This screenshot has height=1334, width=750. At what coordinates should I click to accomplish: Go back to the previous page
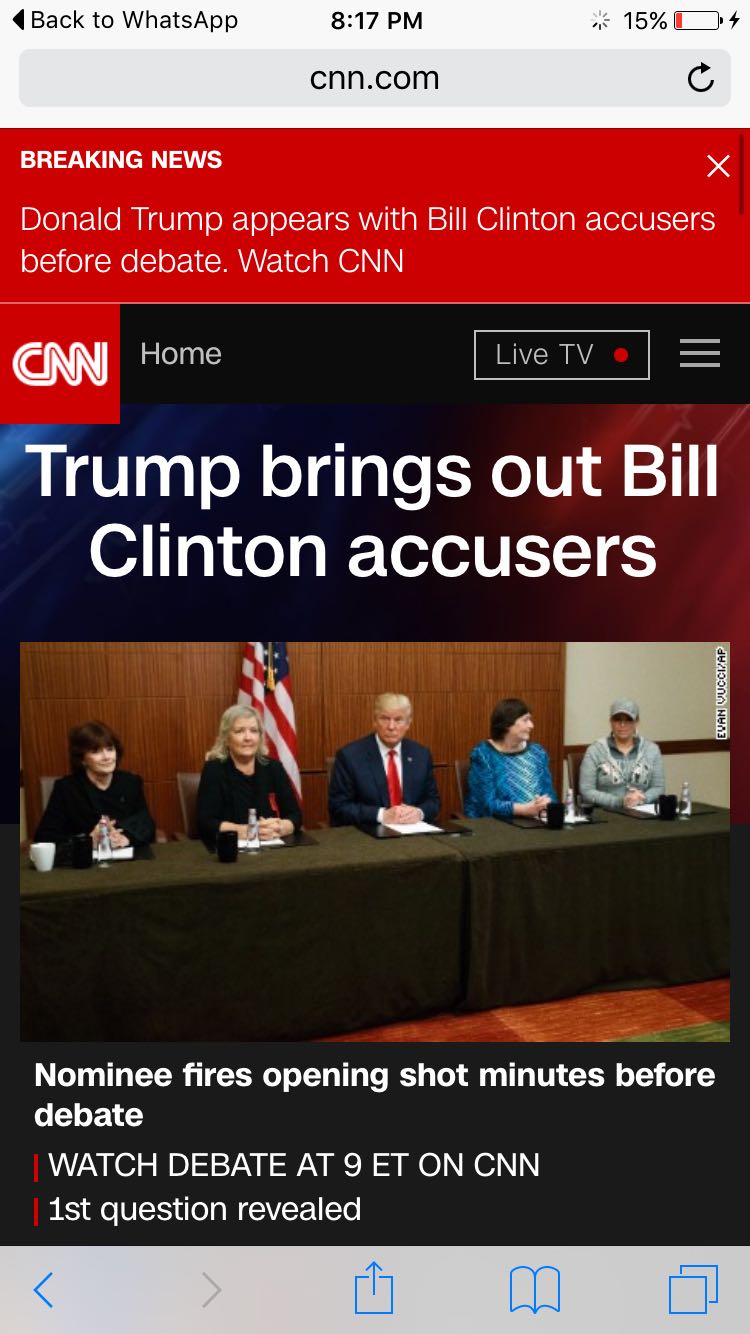pyautogui.click(x=43, y=1290)
